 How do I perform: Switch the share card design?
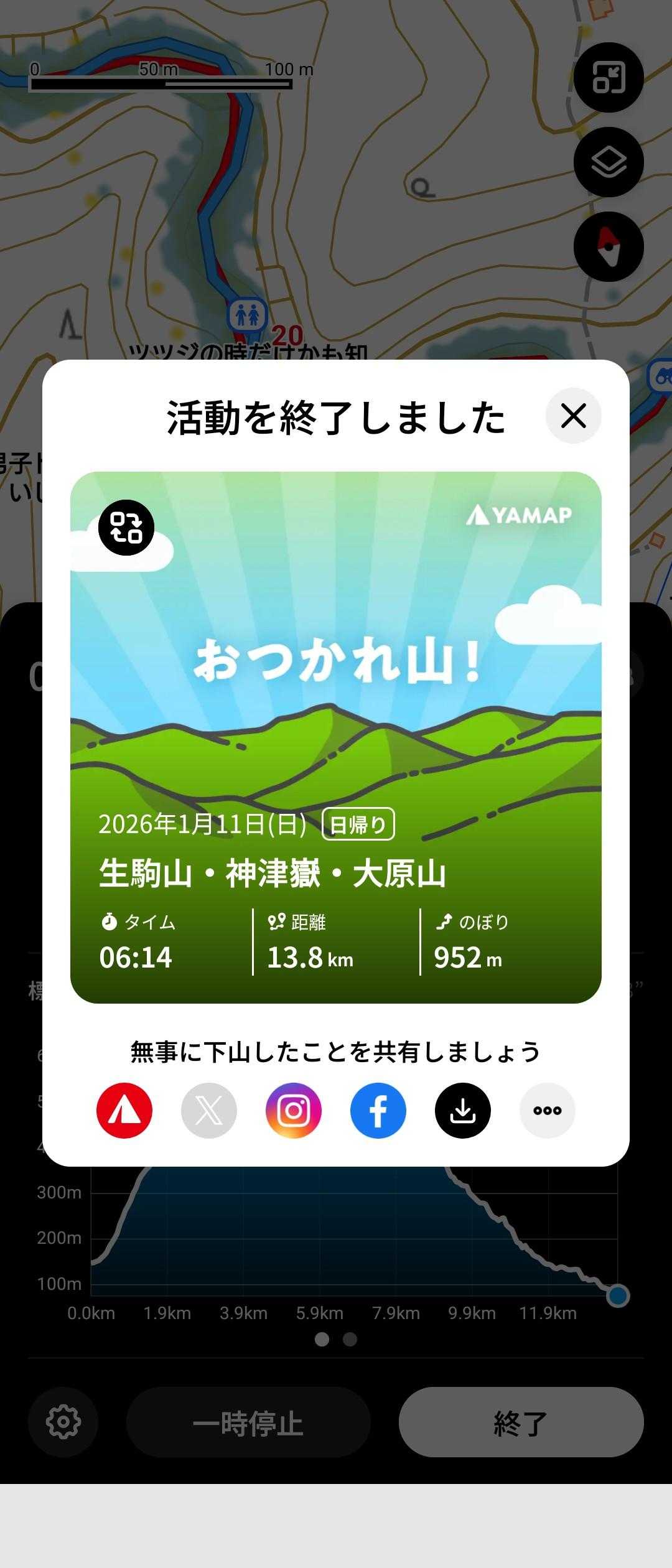(x=126, y=528)
